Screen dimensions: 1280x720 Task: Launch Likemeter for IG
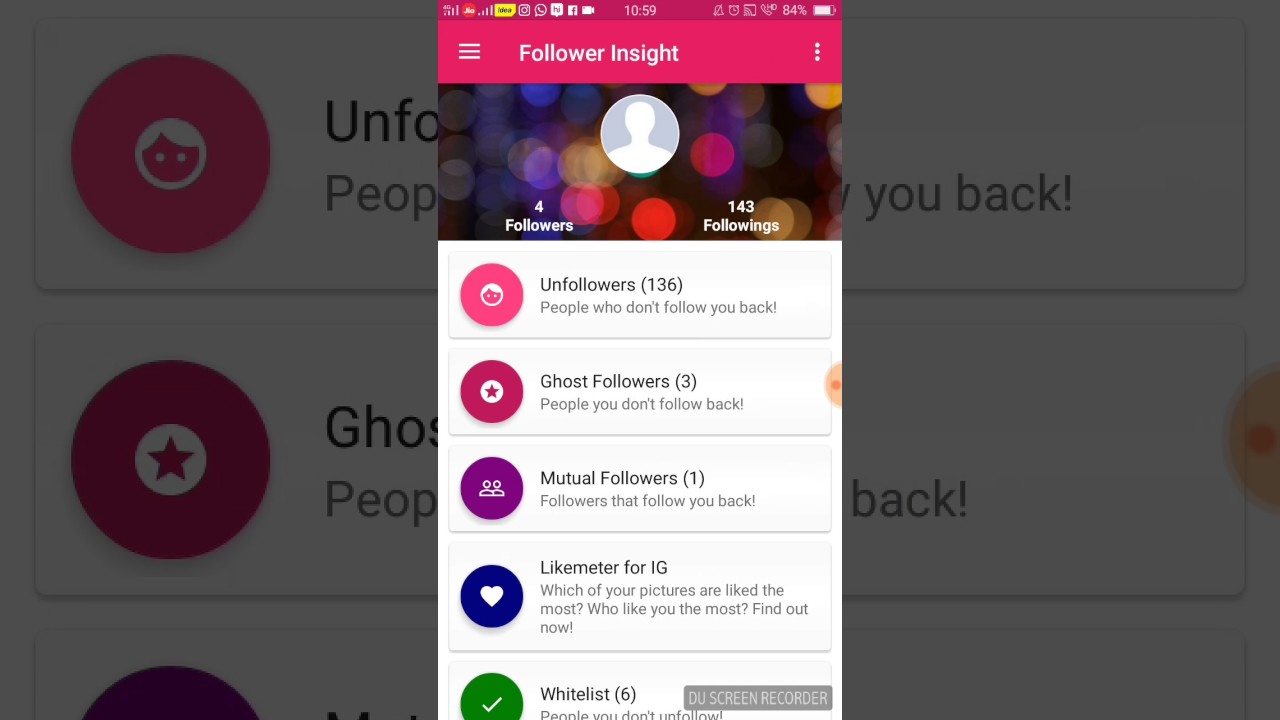coord(640,596)
